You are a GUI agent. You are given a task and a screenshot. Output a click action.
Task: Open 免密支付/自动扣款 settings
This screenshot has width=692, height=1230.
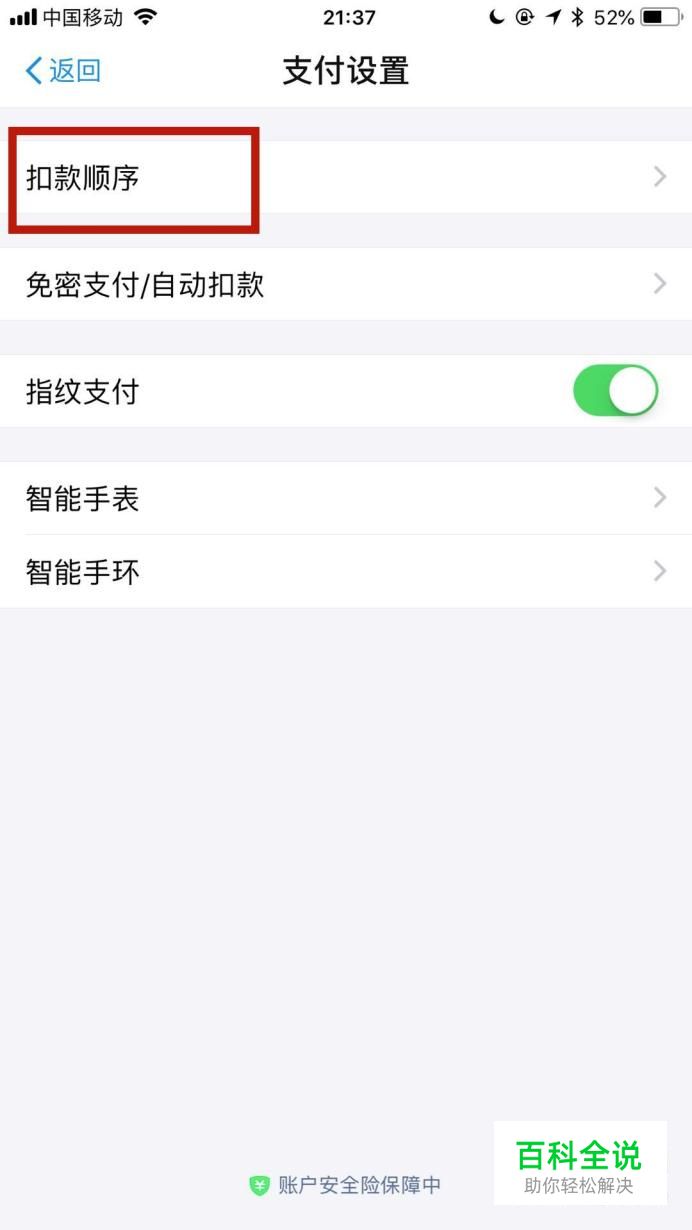point(346,284)
